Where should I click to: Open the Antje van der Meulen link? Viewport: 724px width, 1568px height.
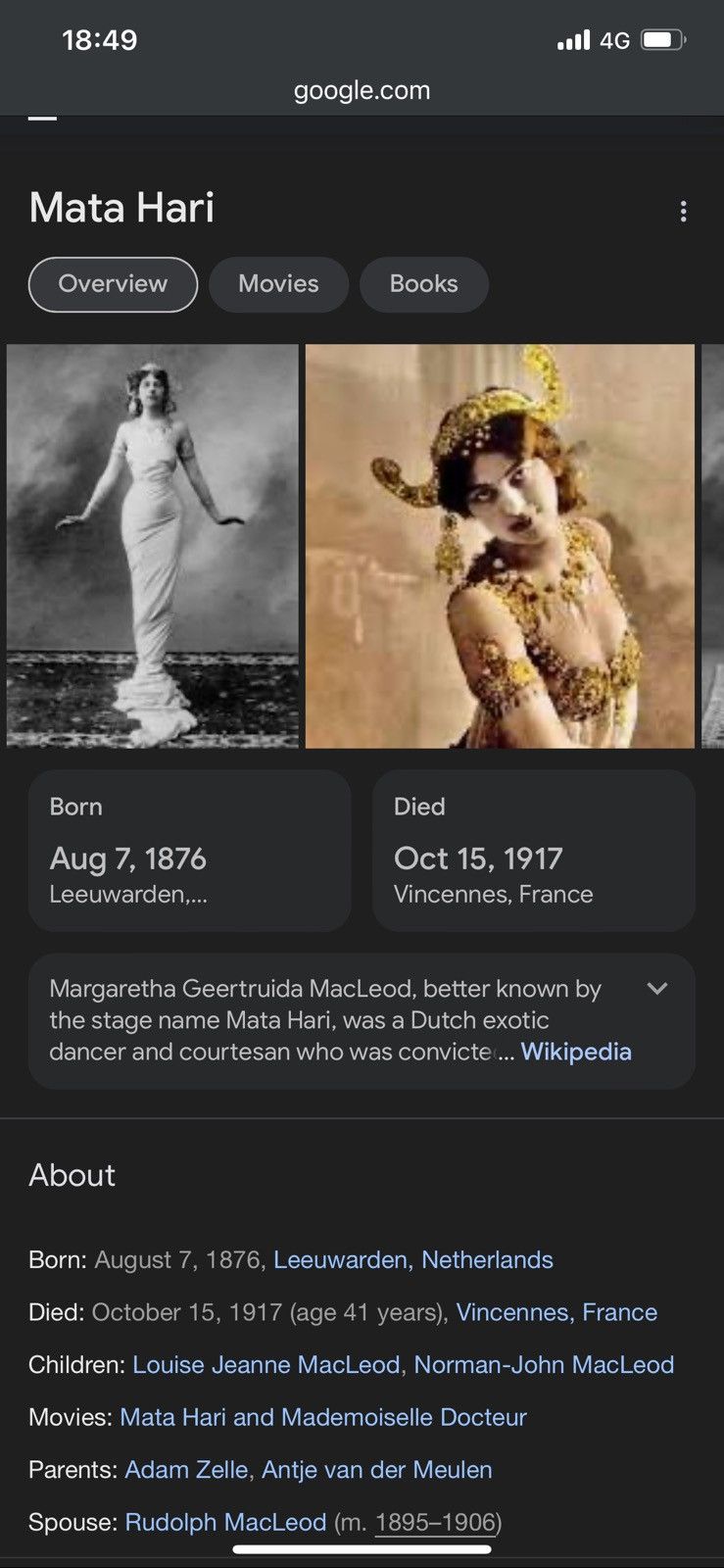(x=377, y=1470)
